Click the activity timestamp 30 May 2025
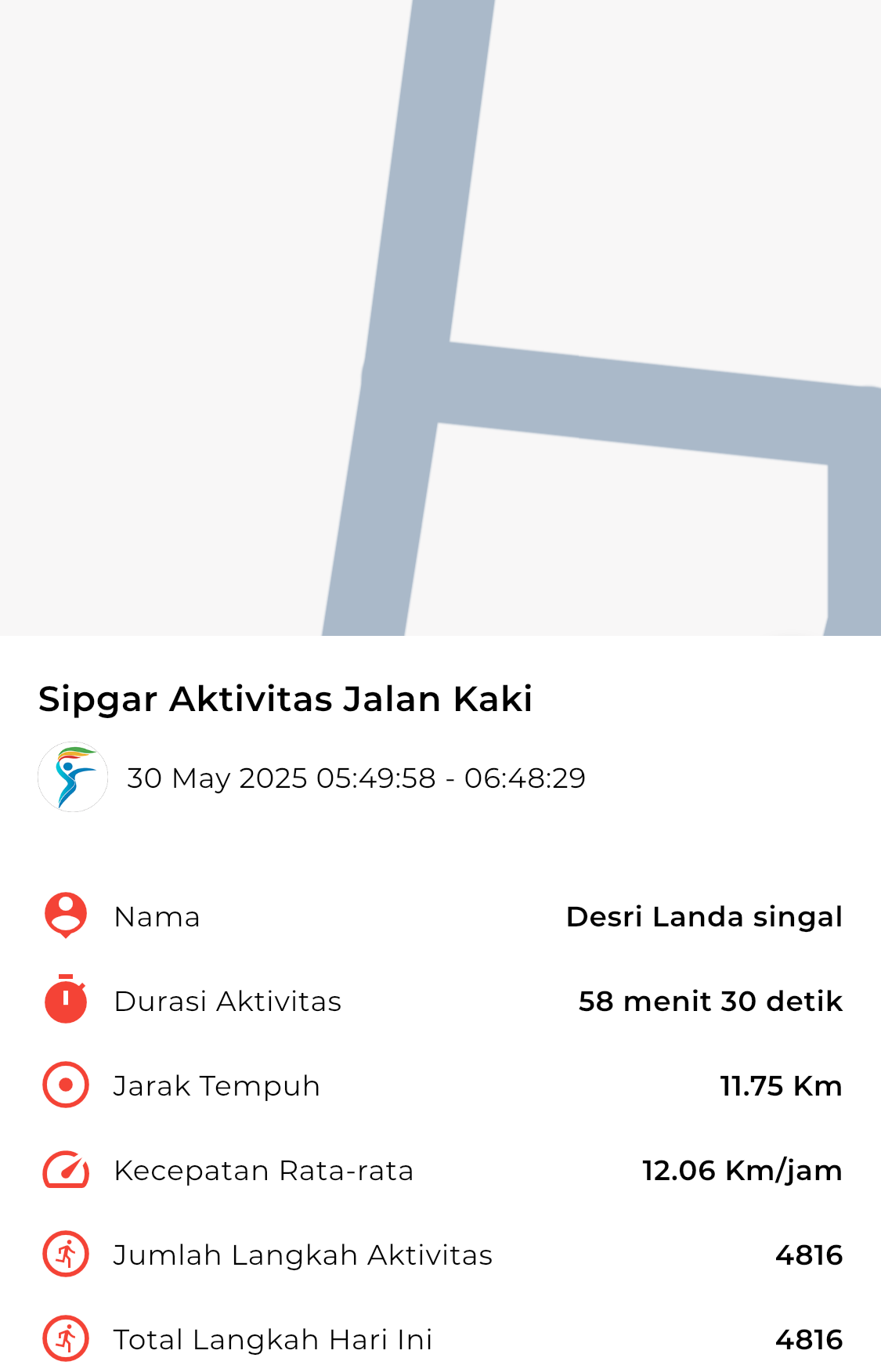Viewport: 881px width, 1372px height. pos(356,778)
